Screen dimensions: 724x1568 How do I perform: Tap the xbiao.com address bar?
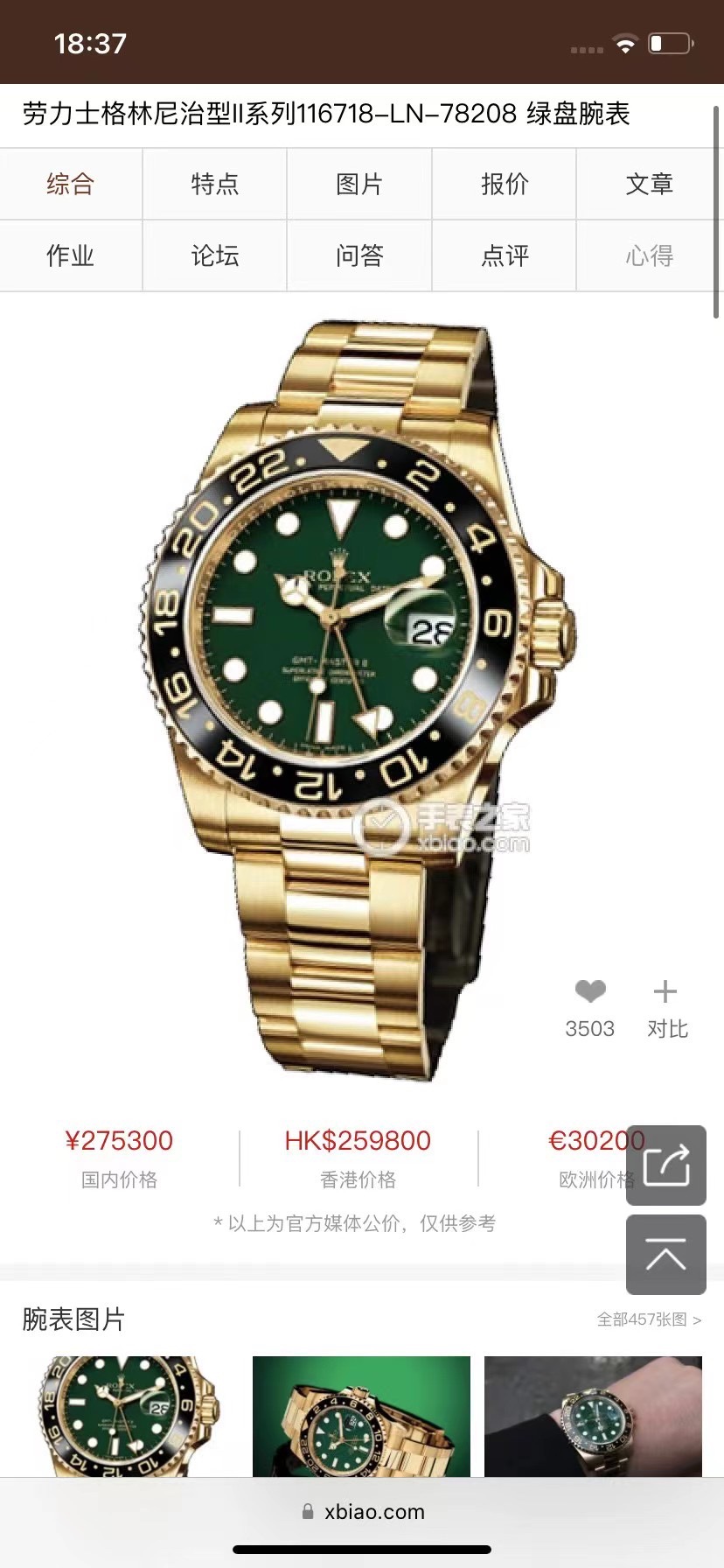(x=362, y=1511)
